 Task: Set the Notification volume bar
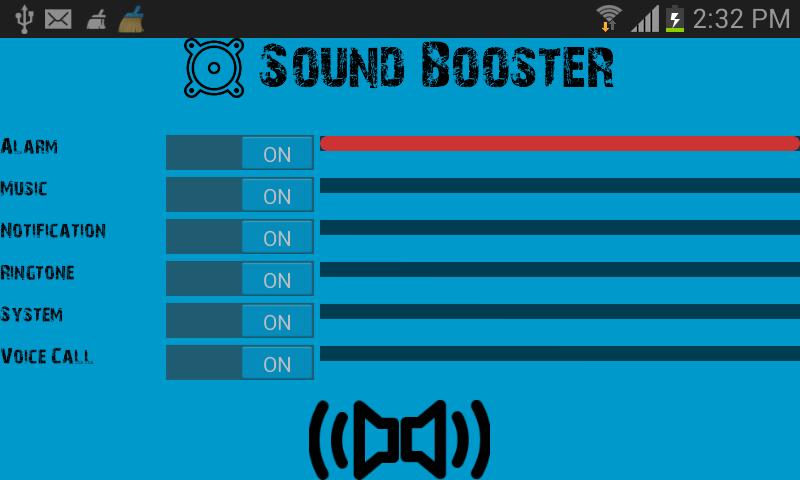click(559, 227)
